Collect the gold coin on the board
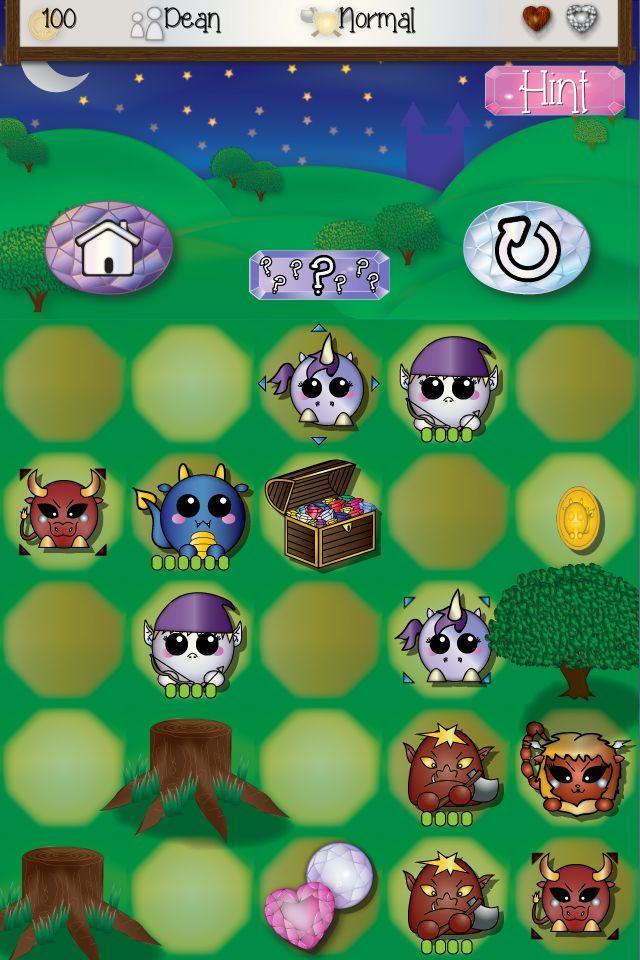The image size is (640, 960). [578, 518]
